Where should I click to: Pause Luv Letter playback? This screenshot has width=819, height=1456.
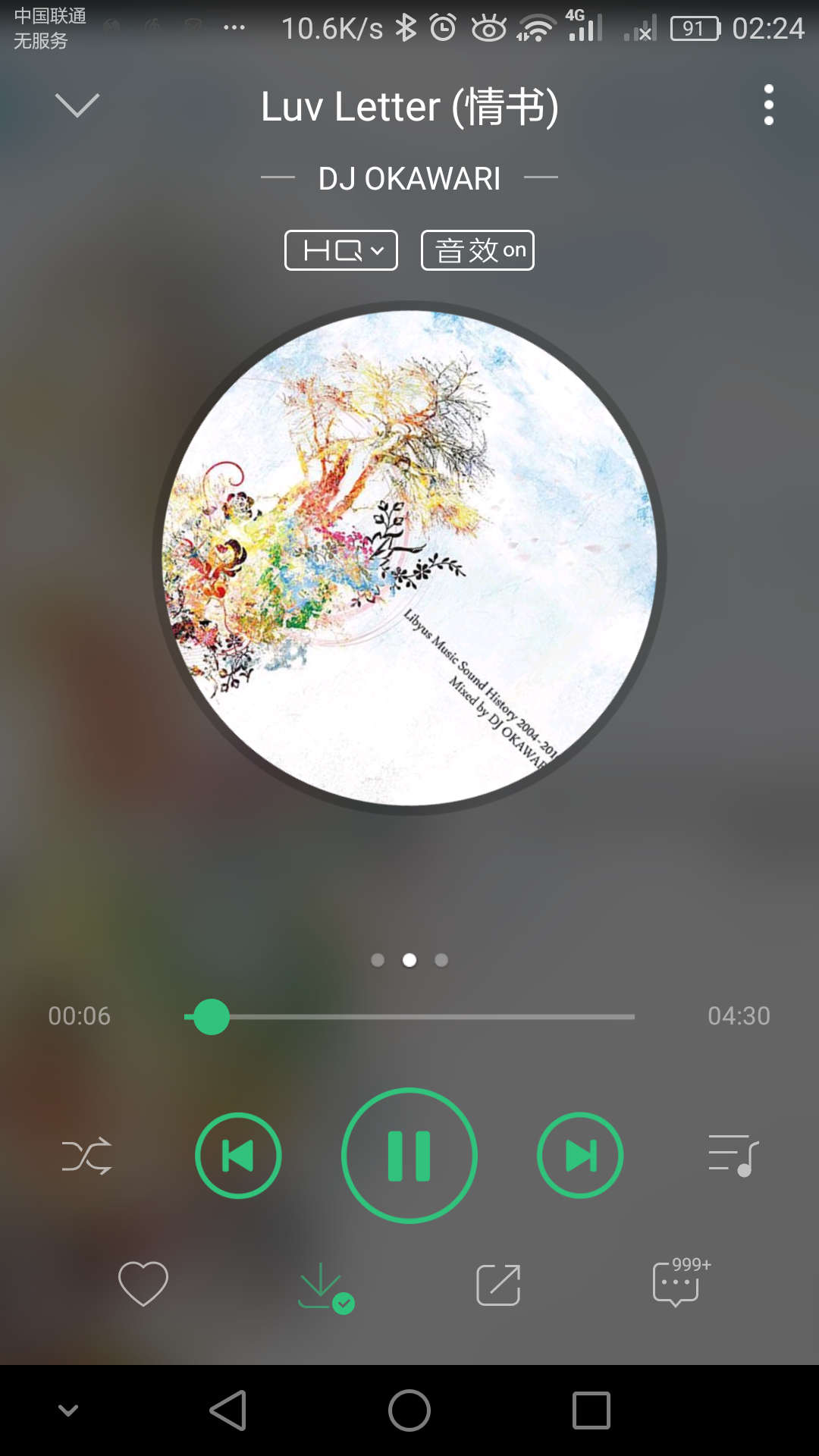[409, 1156]
